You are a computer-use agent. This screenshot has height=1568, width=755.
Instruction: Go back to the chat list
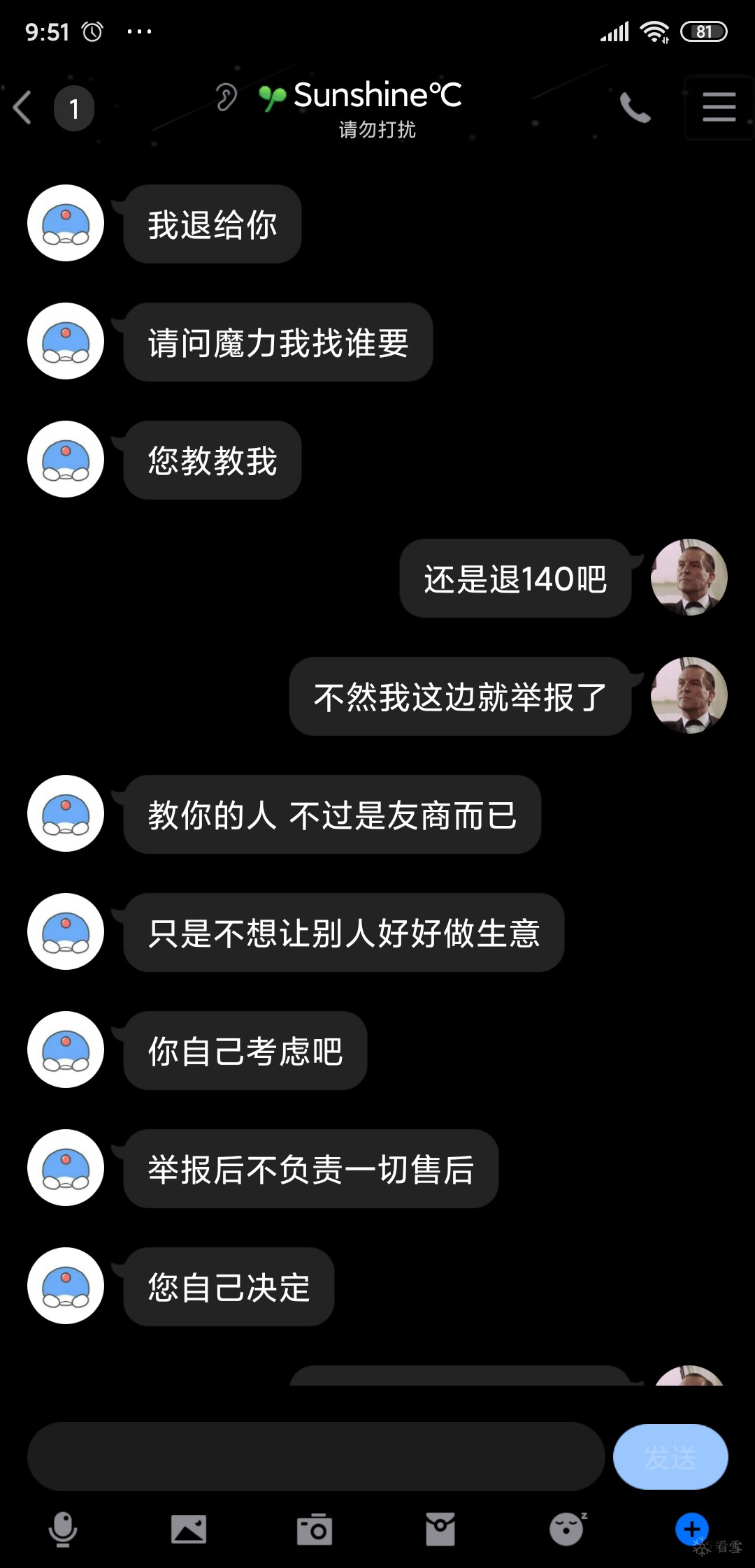[24, 108]
